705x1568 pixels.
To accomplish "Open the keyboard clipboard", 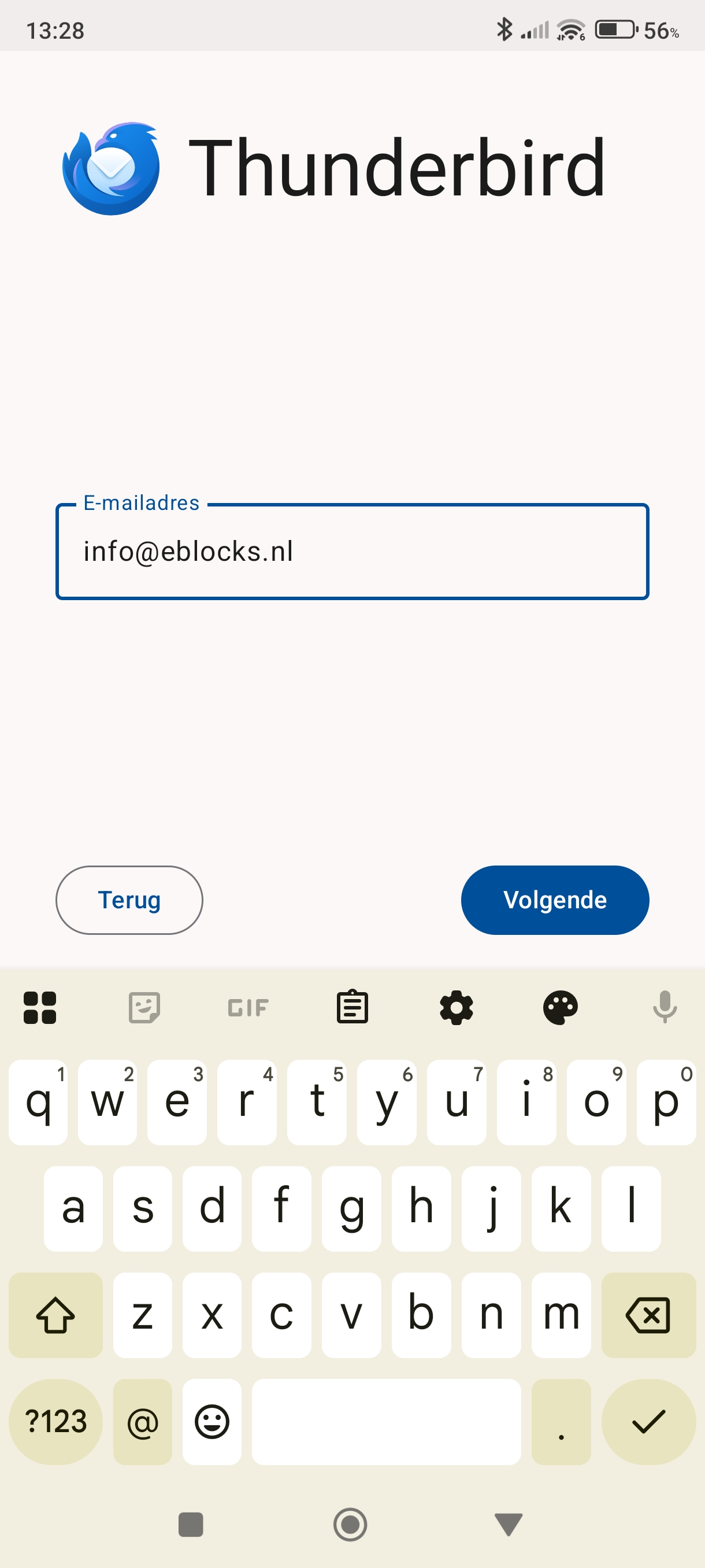I will coord(352,1007).
